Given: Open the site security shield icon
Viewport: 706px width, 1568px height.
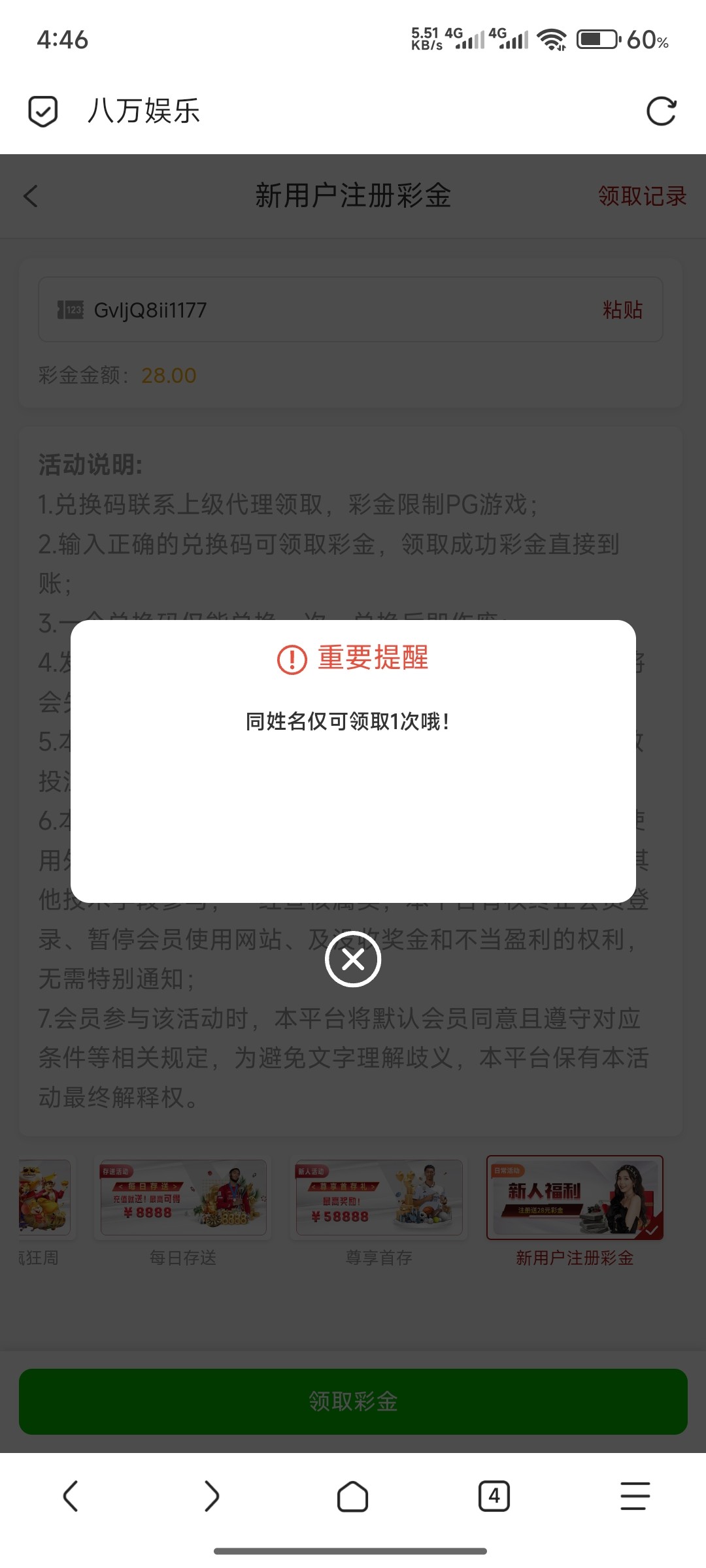Looking at the screenshot, I should point(43,111).
